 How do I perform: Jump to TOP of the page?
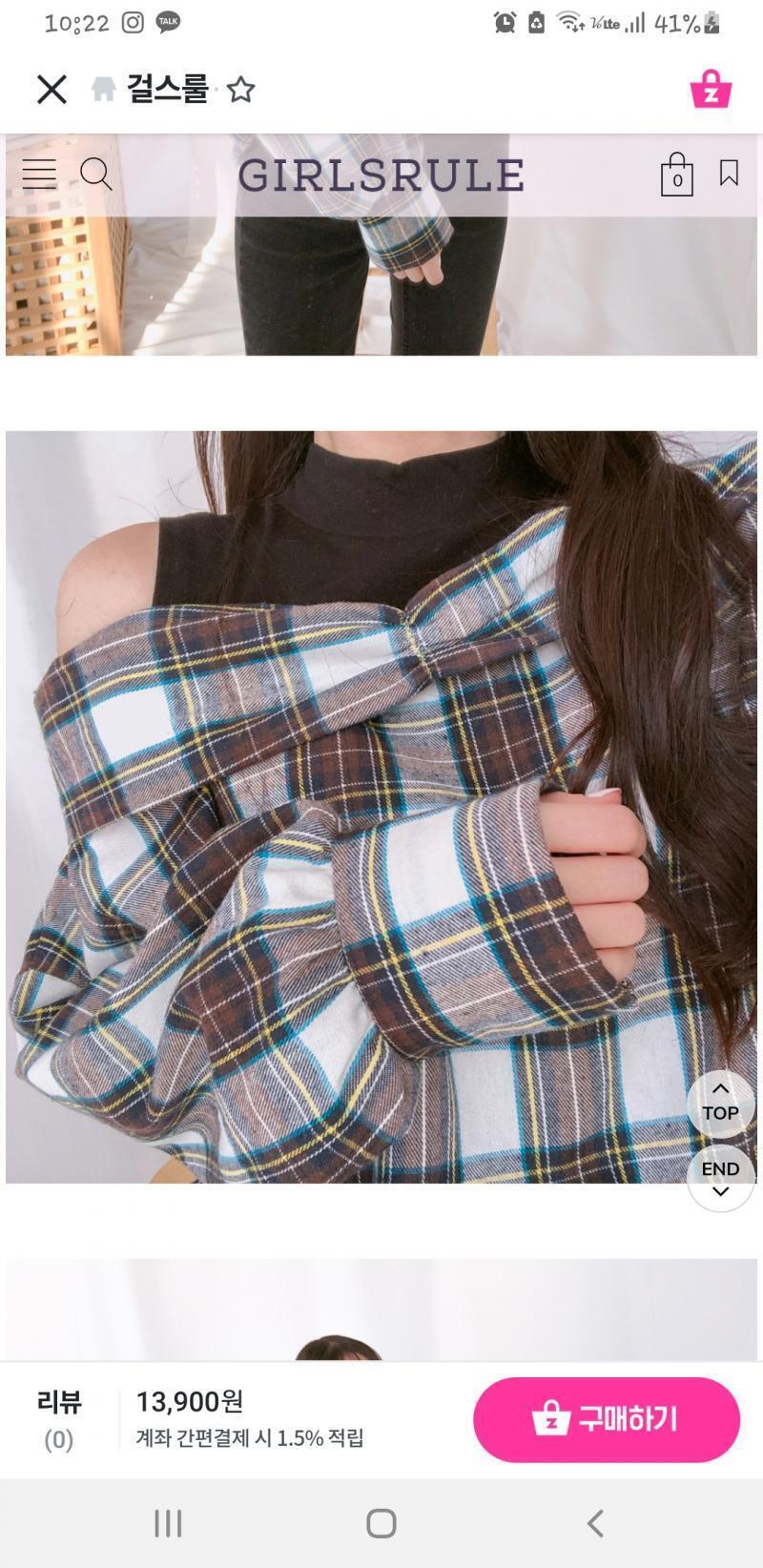[x=720, y=1103]
